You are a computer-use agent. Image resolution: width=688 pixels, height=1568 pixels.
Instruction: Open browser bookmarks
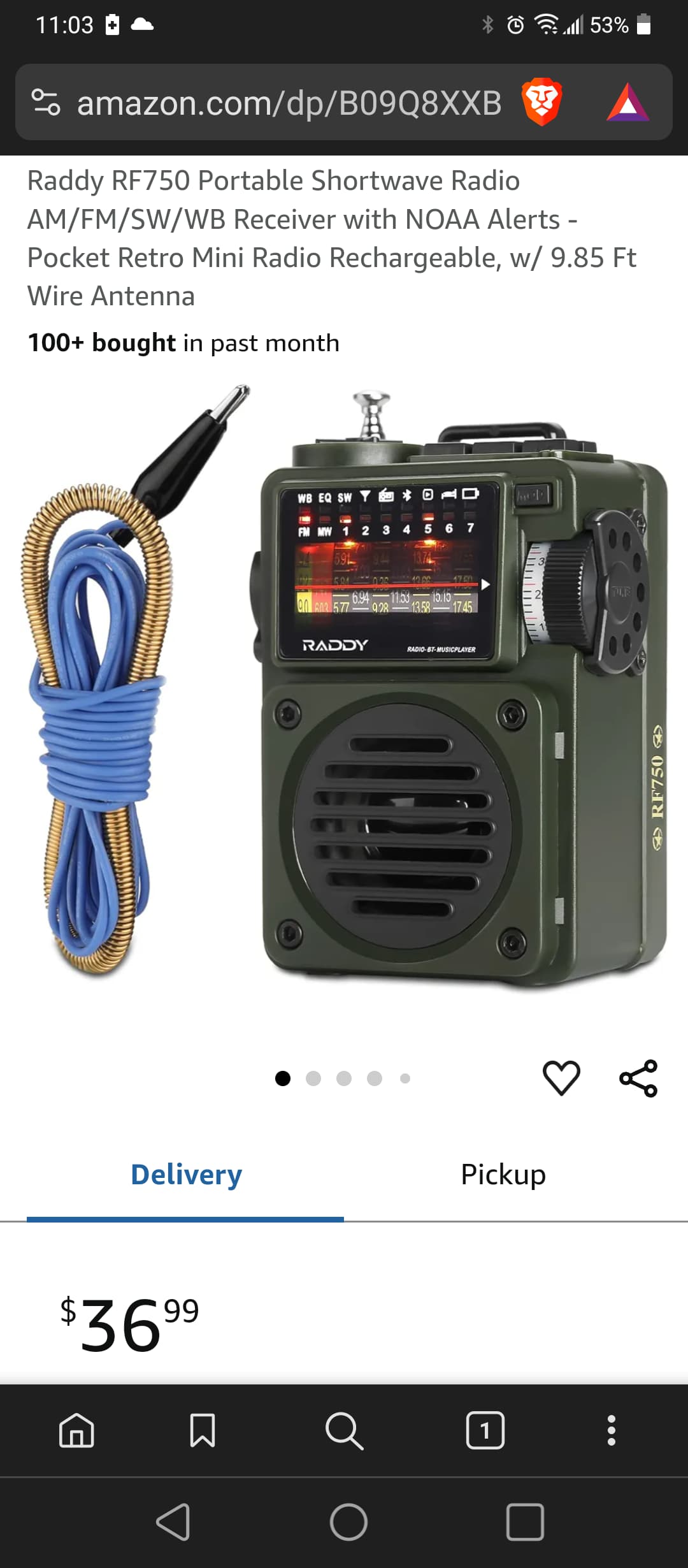pyautogui.click(x=203, y=1431)
